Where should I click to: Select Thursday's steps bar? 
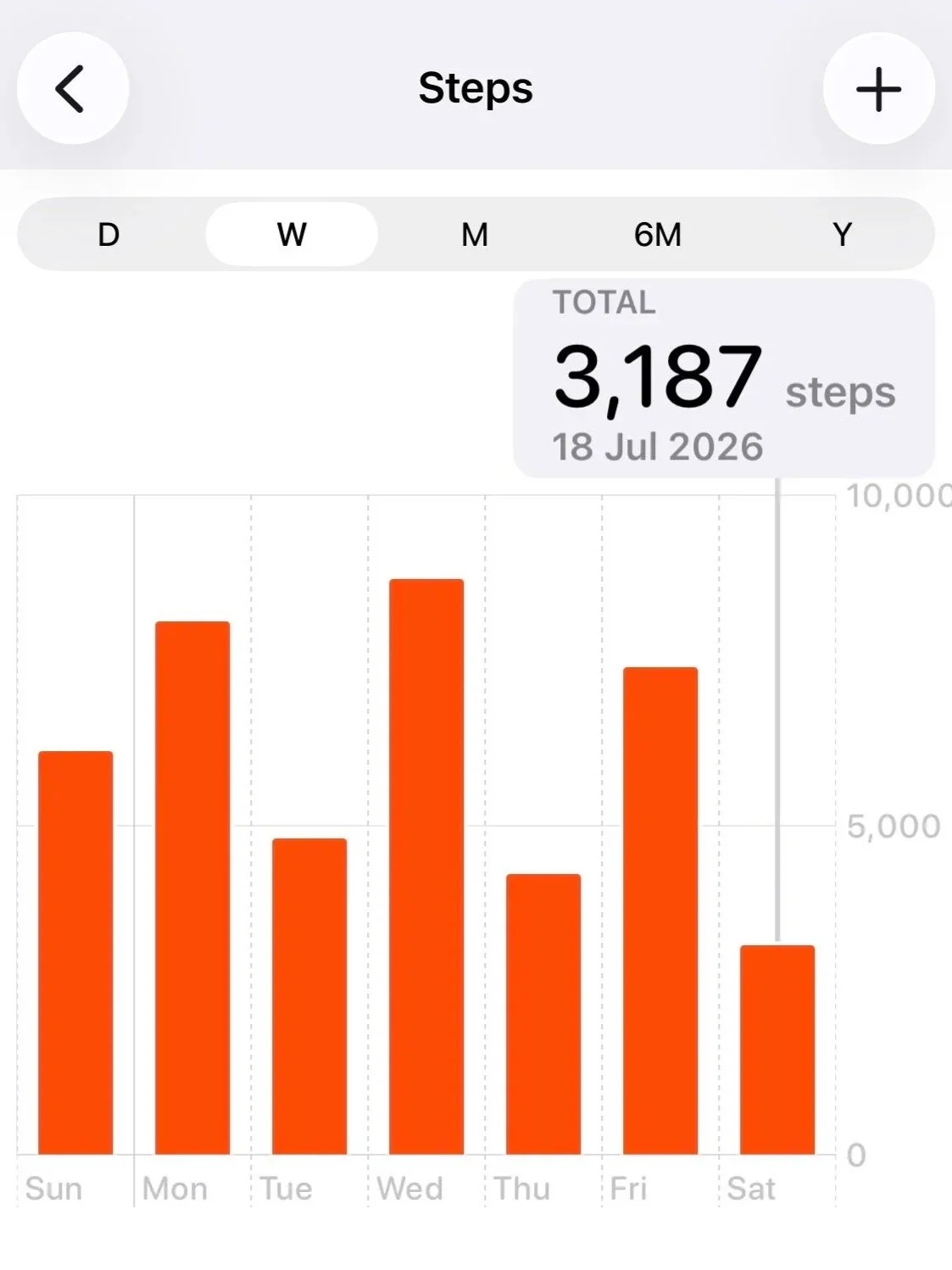(543, 1014)
